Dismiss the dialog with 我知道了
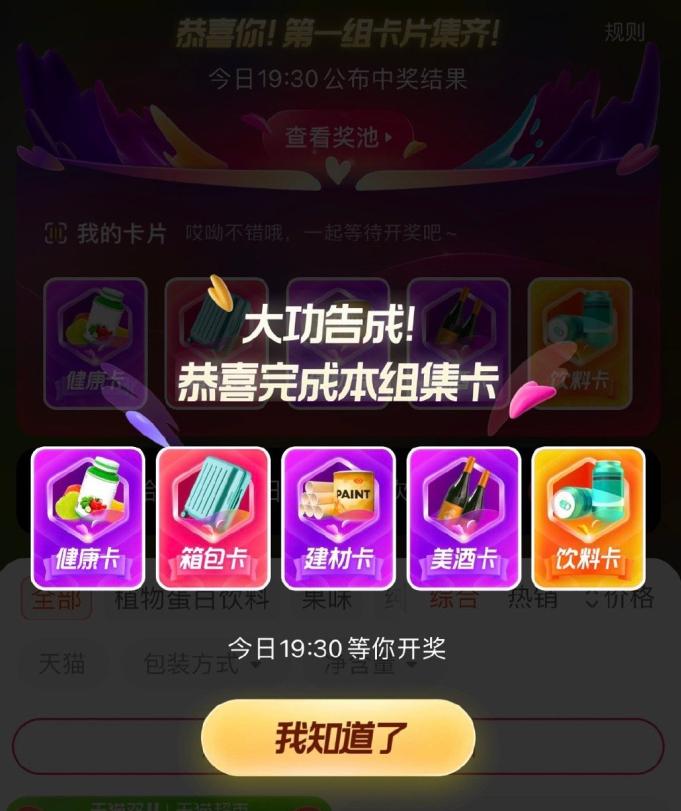The height and width of the screenshot is (811, 681). tap(338, 739)
